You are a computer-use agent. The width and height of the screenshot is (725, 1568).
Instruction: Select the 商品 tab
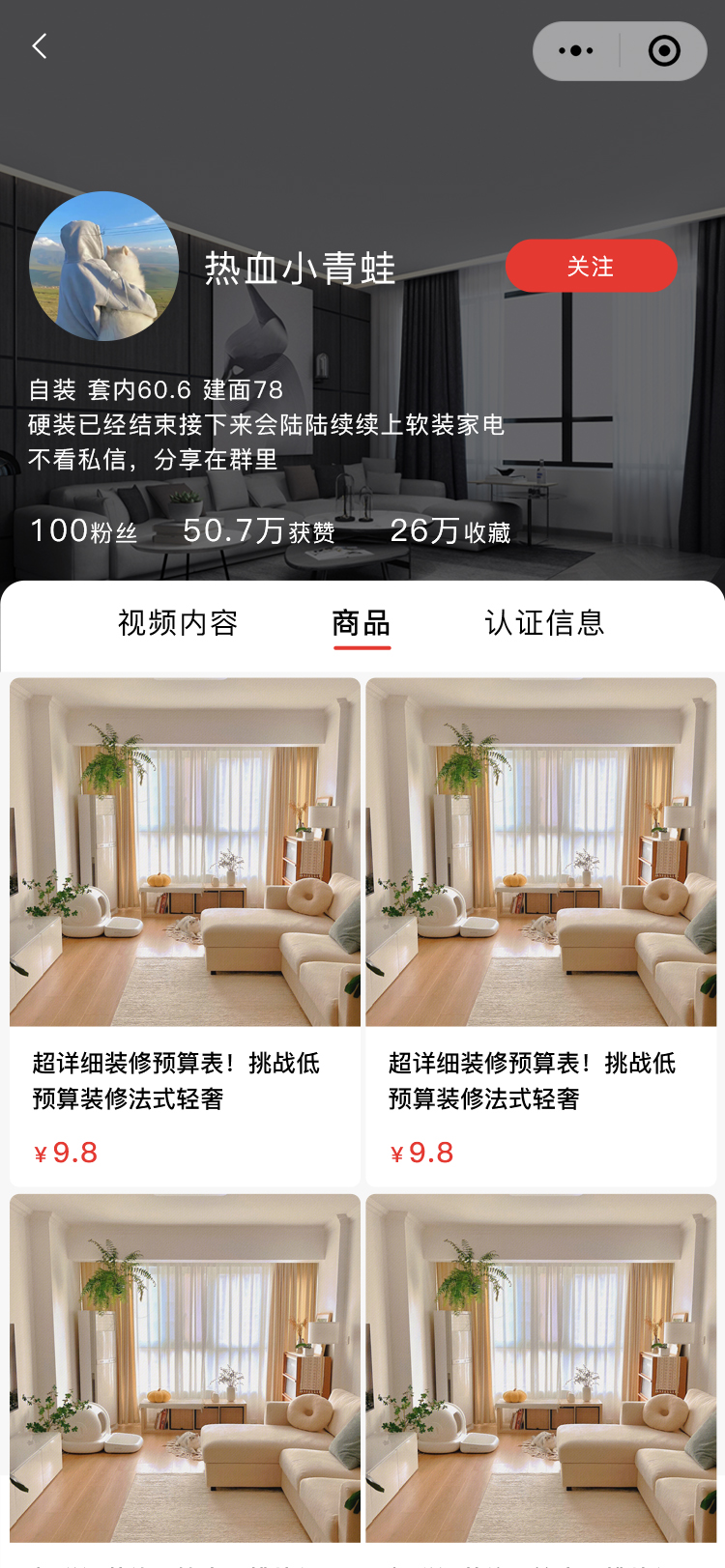362,623
